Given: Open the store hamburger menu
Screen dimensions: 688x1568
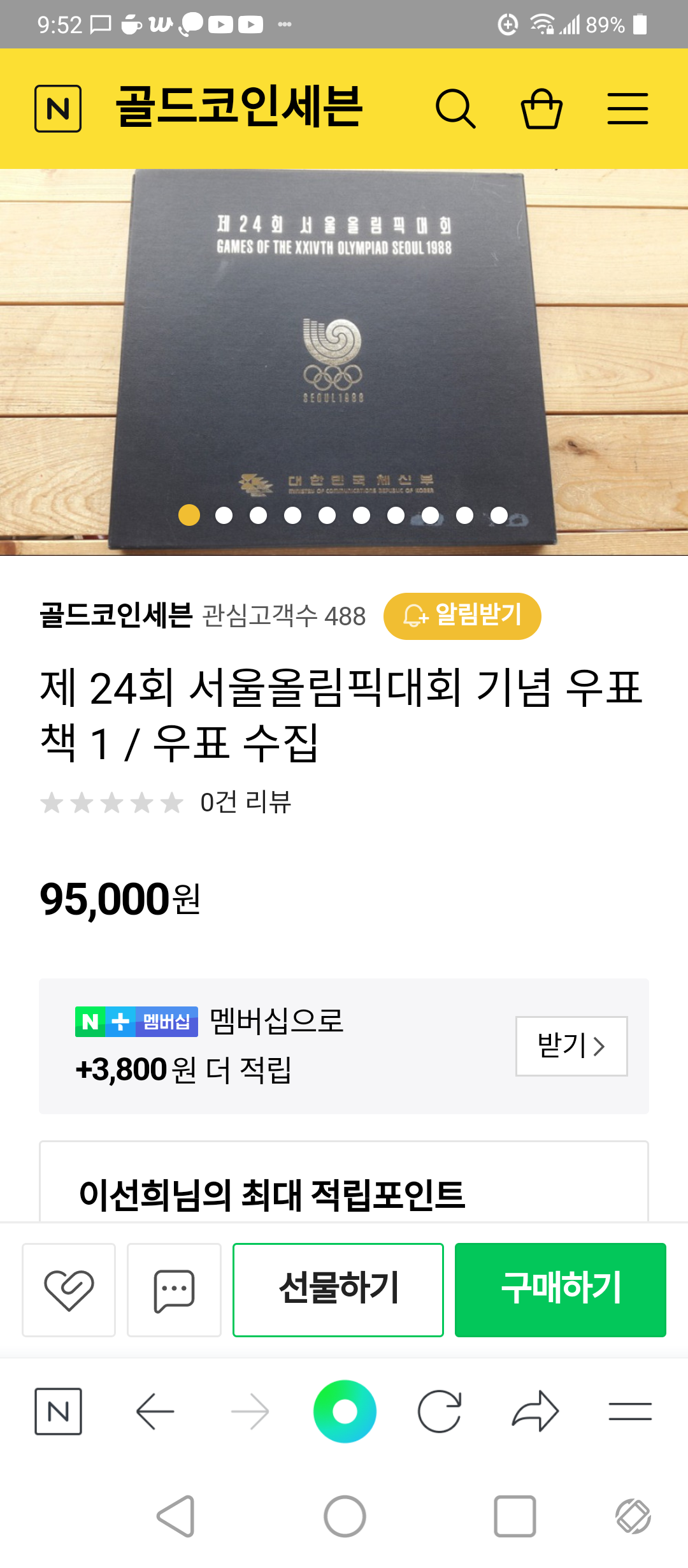Looking at the screenshot, I should 627,109.
